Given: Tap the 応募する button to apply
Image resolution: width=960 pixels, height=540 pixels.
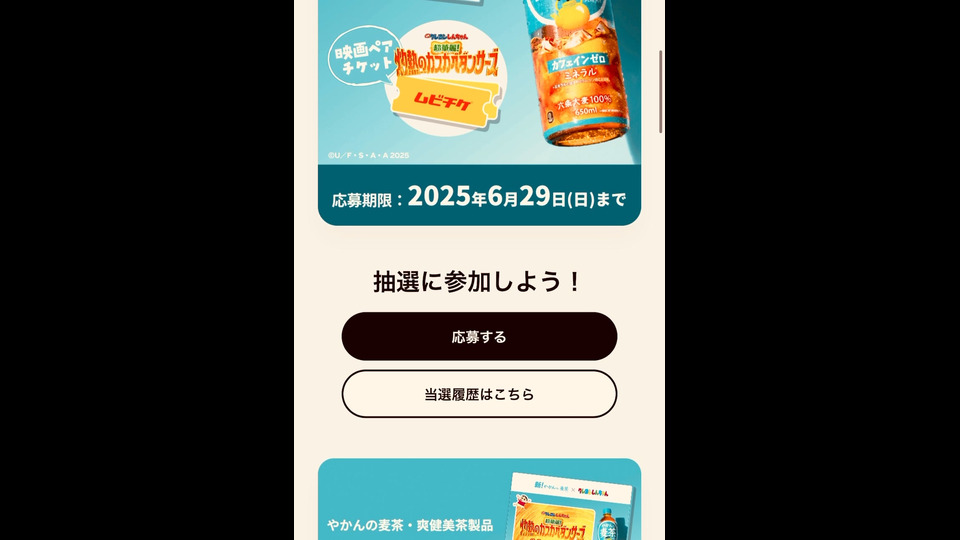Looking at the screenshot, I should click(479, 337).
